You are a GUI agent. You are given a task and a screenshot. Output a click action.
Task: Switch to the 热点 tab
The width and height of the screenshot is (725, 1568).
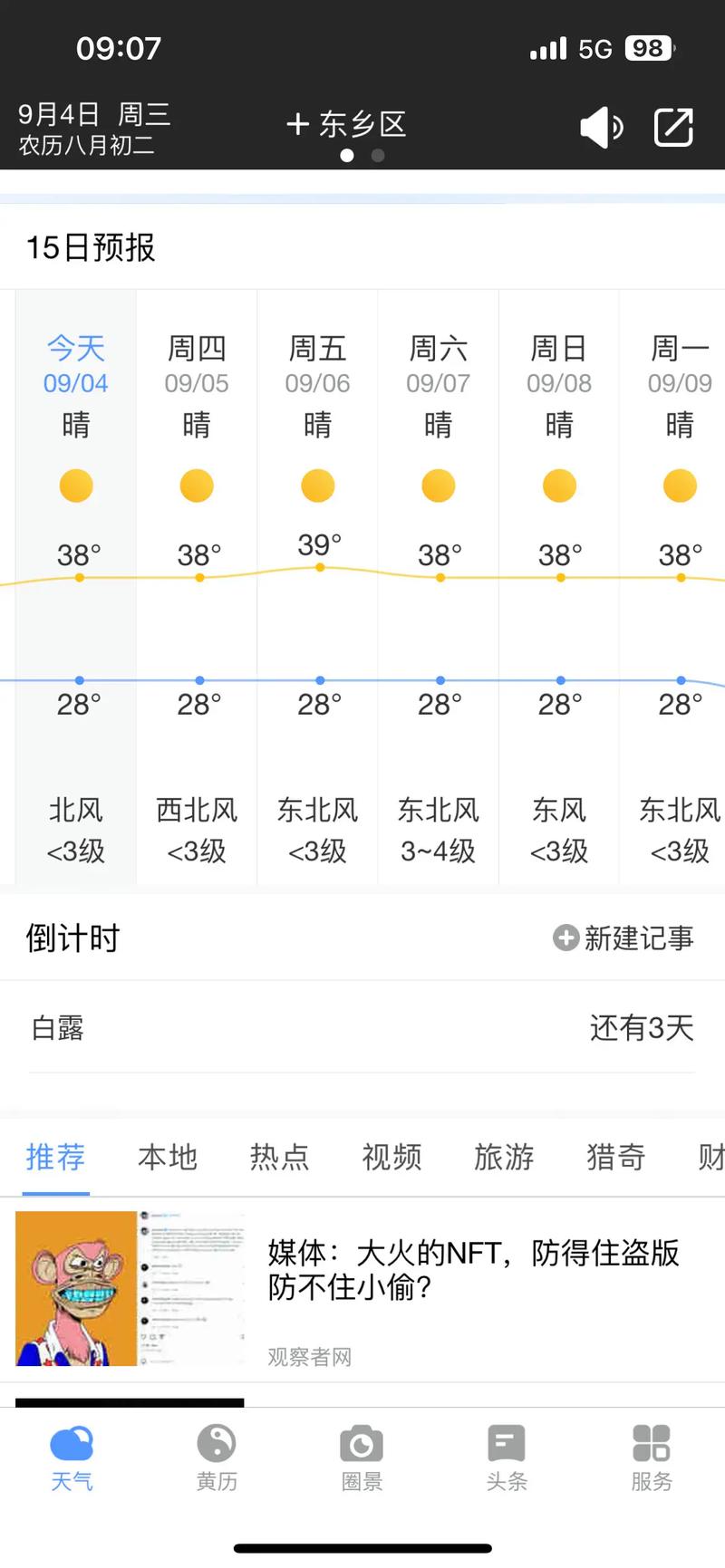tap(279, 1158)
